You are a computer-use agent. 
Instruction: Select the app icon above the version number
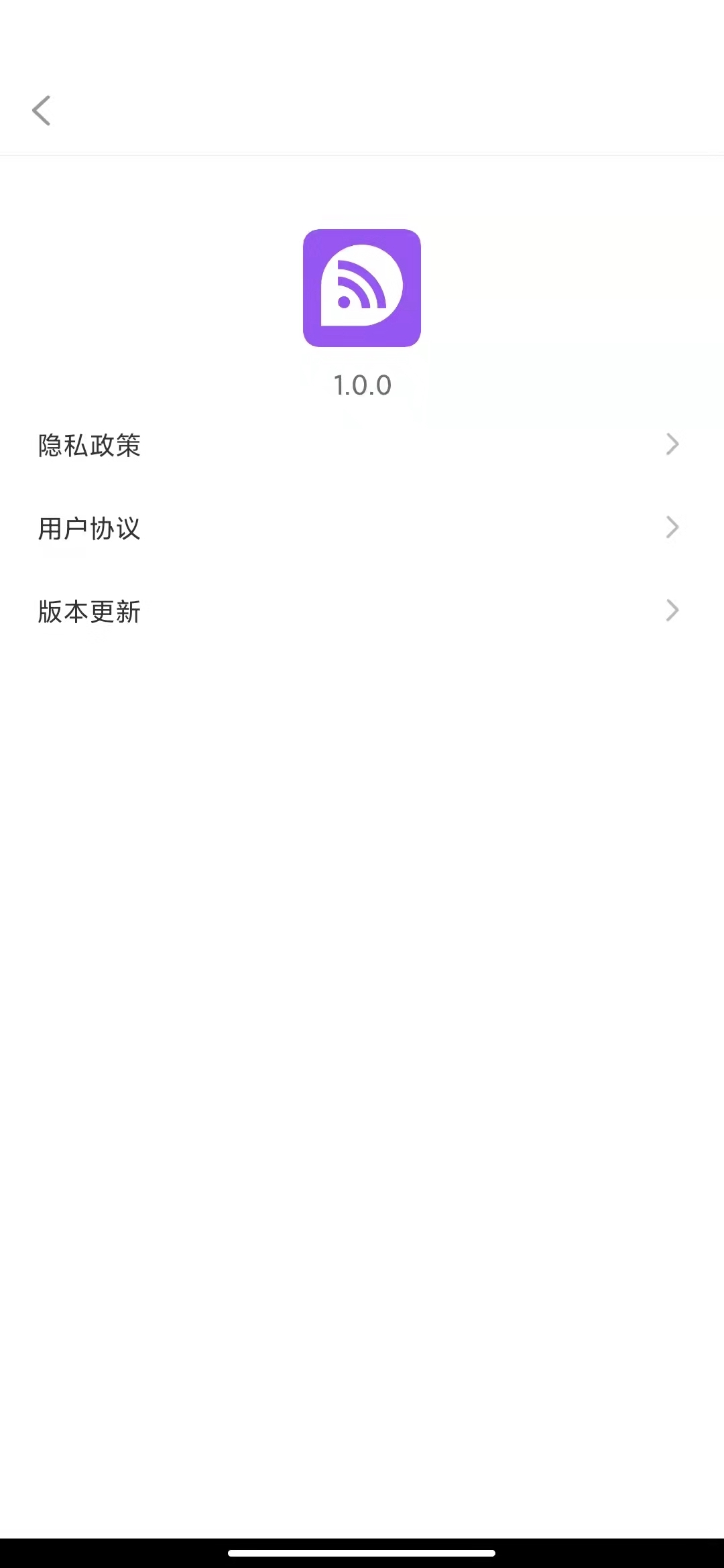click(x=362, y=289)
